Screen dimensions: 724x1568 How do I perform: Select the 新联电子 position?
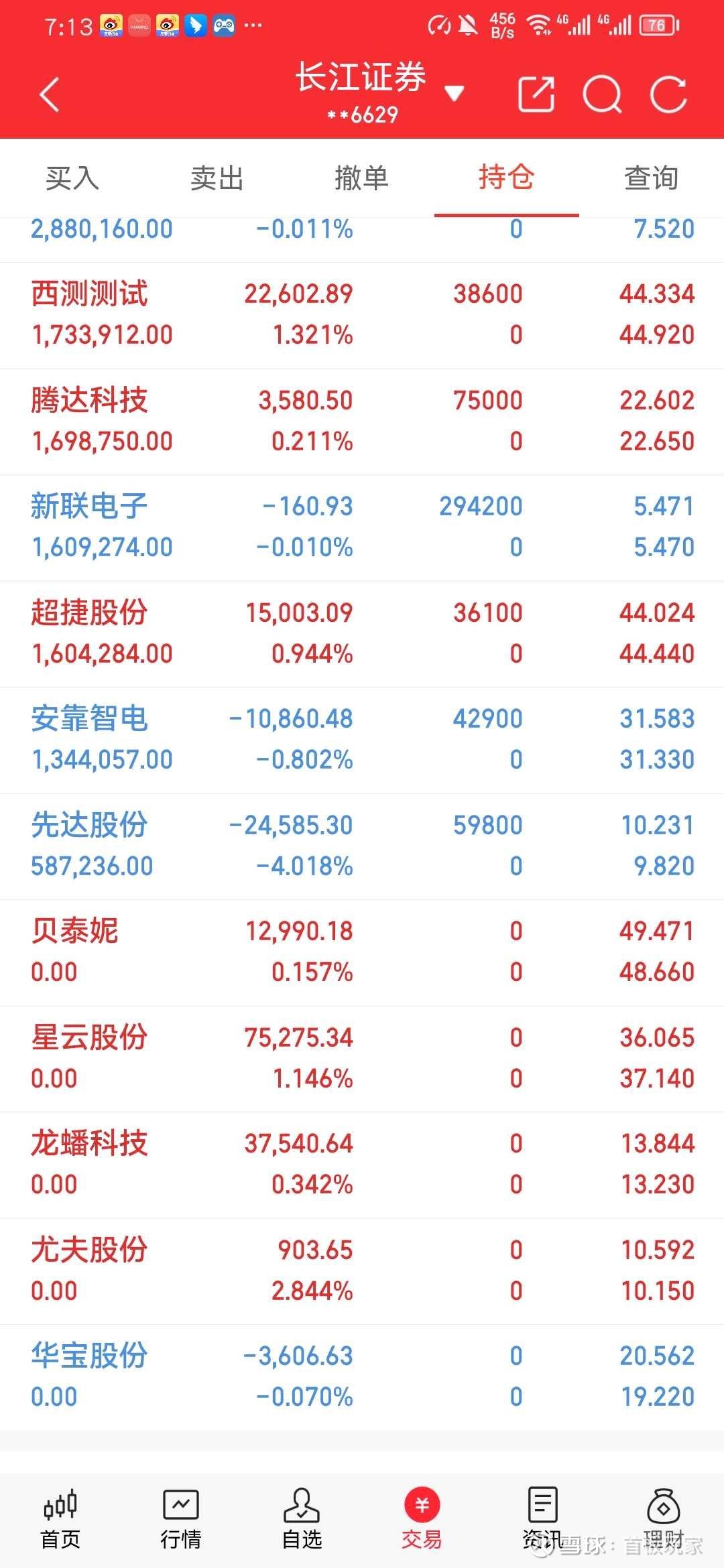tap(362, 527)
